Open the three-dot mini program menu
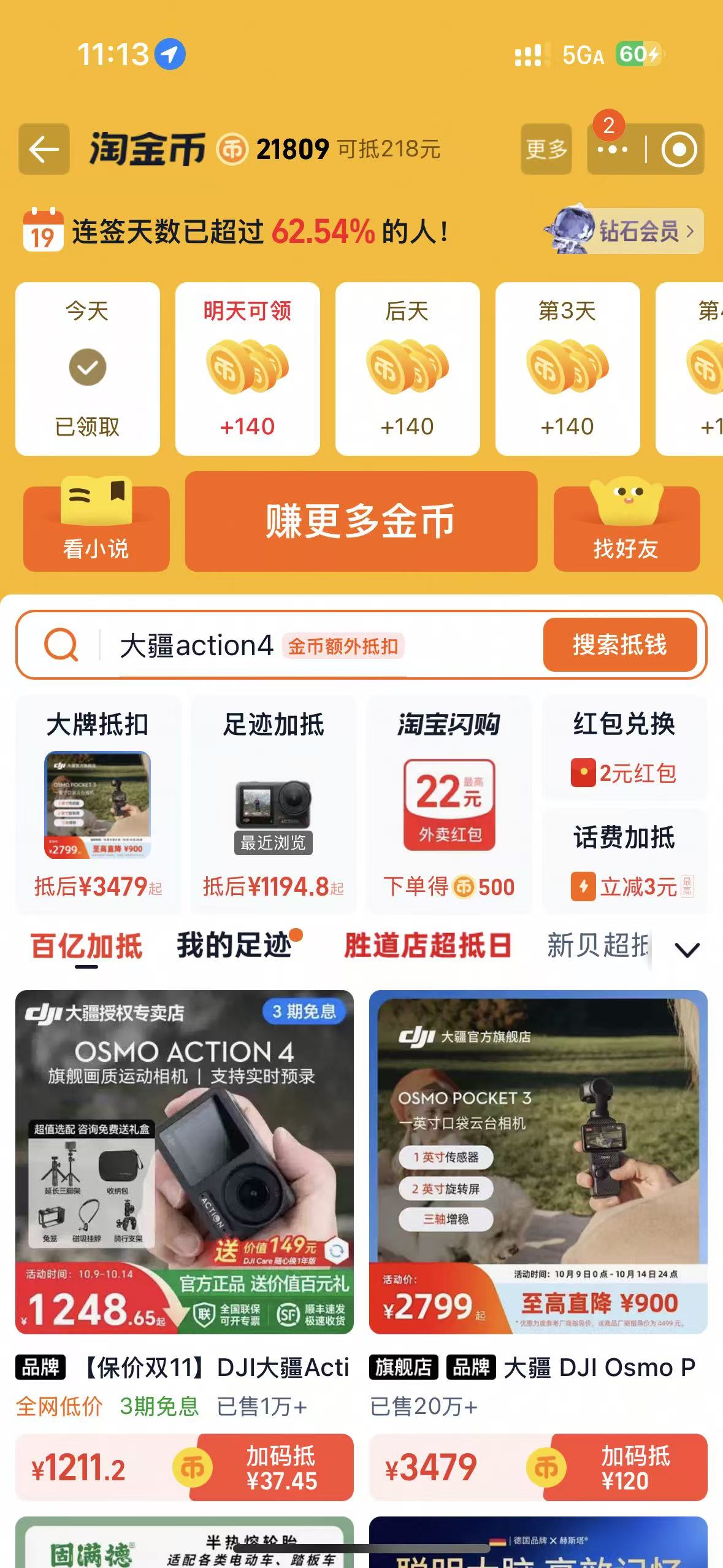The width and height of the screenshot is (723, 1568). (x=613, y=150)
